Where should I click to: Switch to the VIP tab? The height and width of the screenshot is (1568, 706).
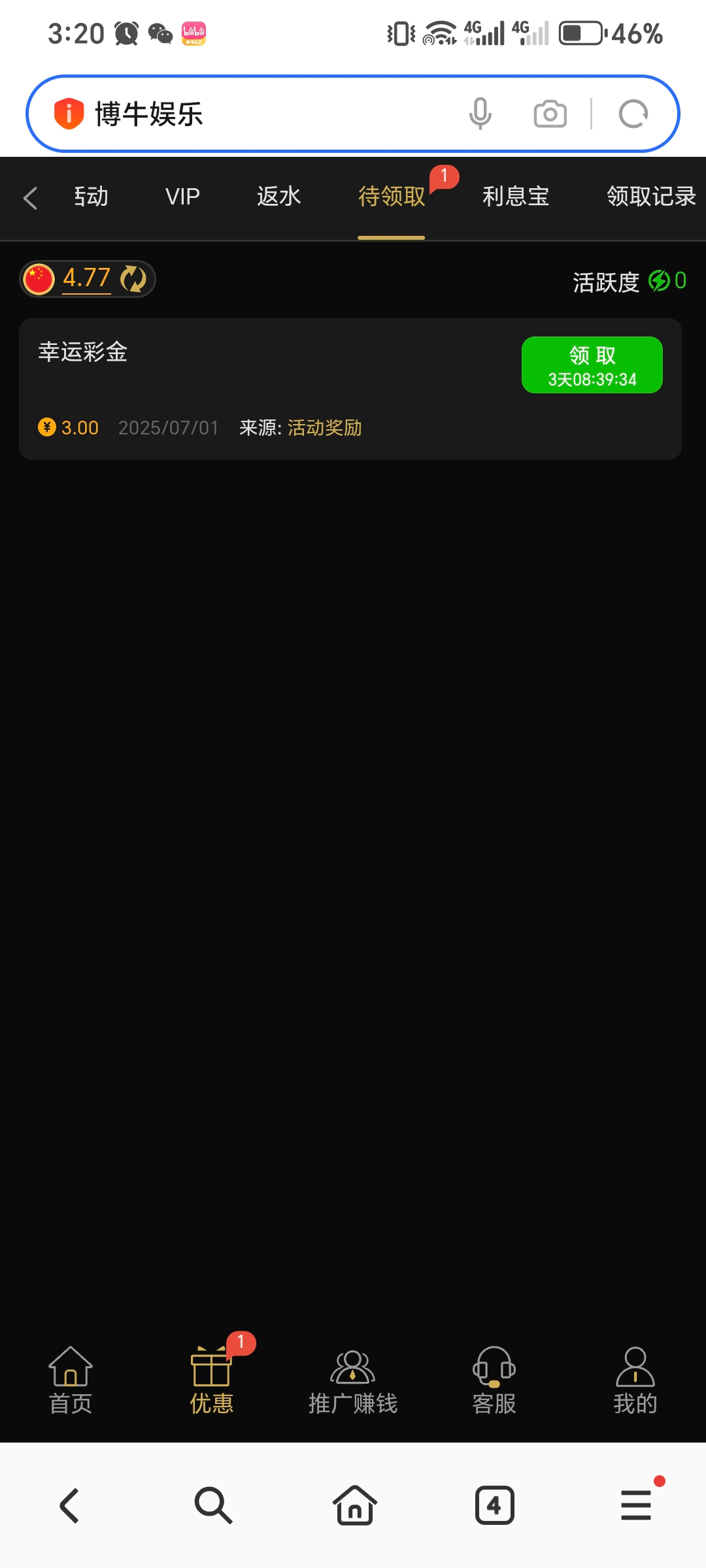tap(182, 197)
